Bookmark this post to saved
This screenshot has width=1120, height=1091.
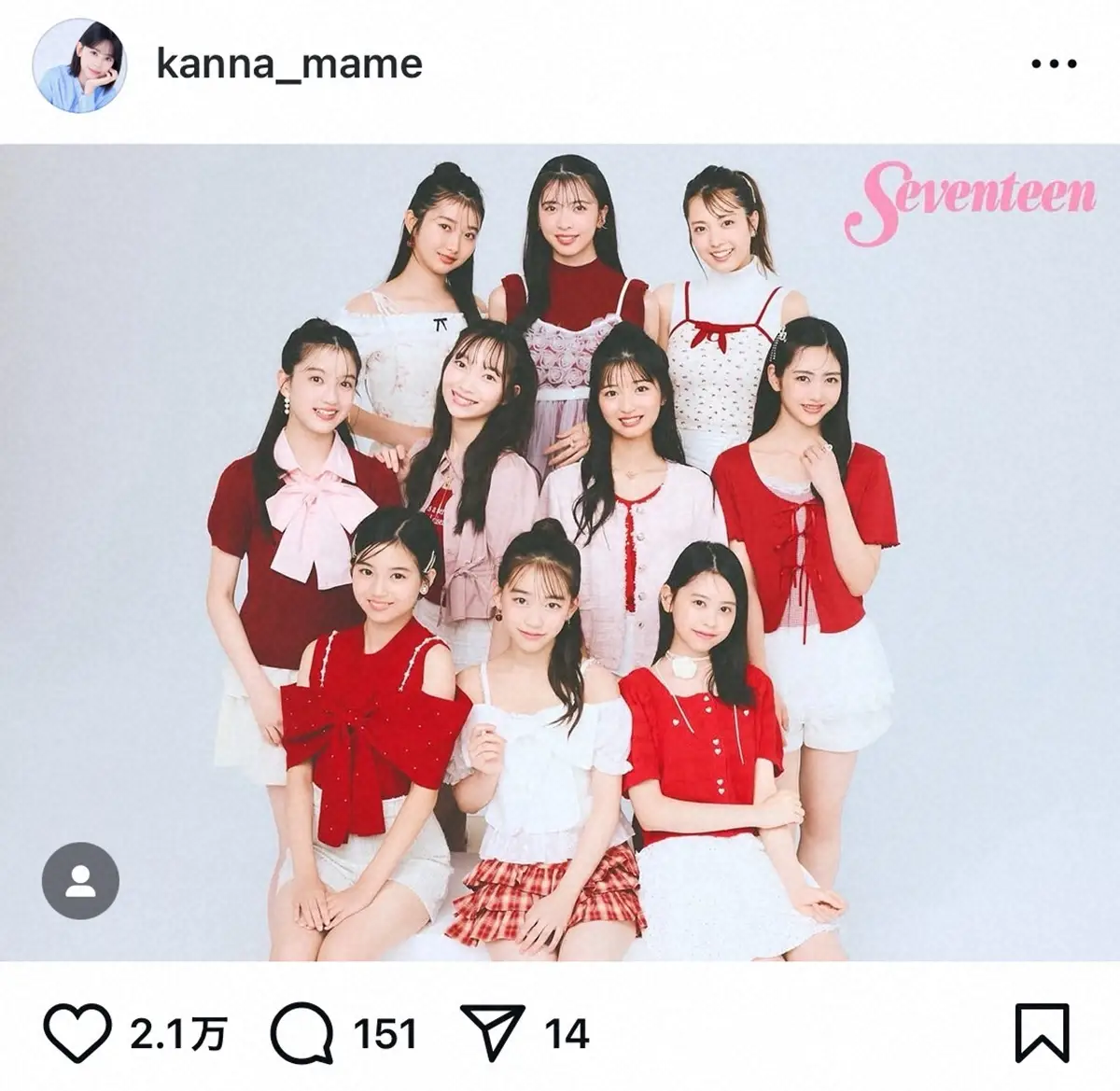click(1042, 1033)
